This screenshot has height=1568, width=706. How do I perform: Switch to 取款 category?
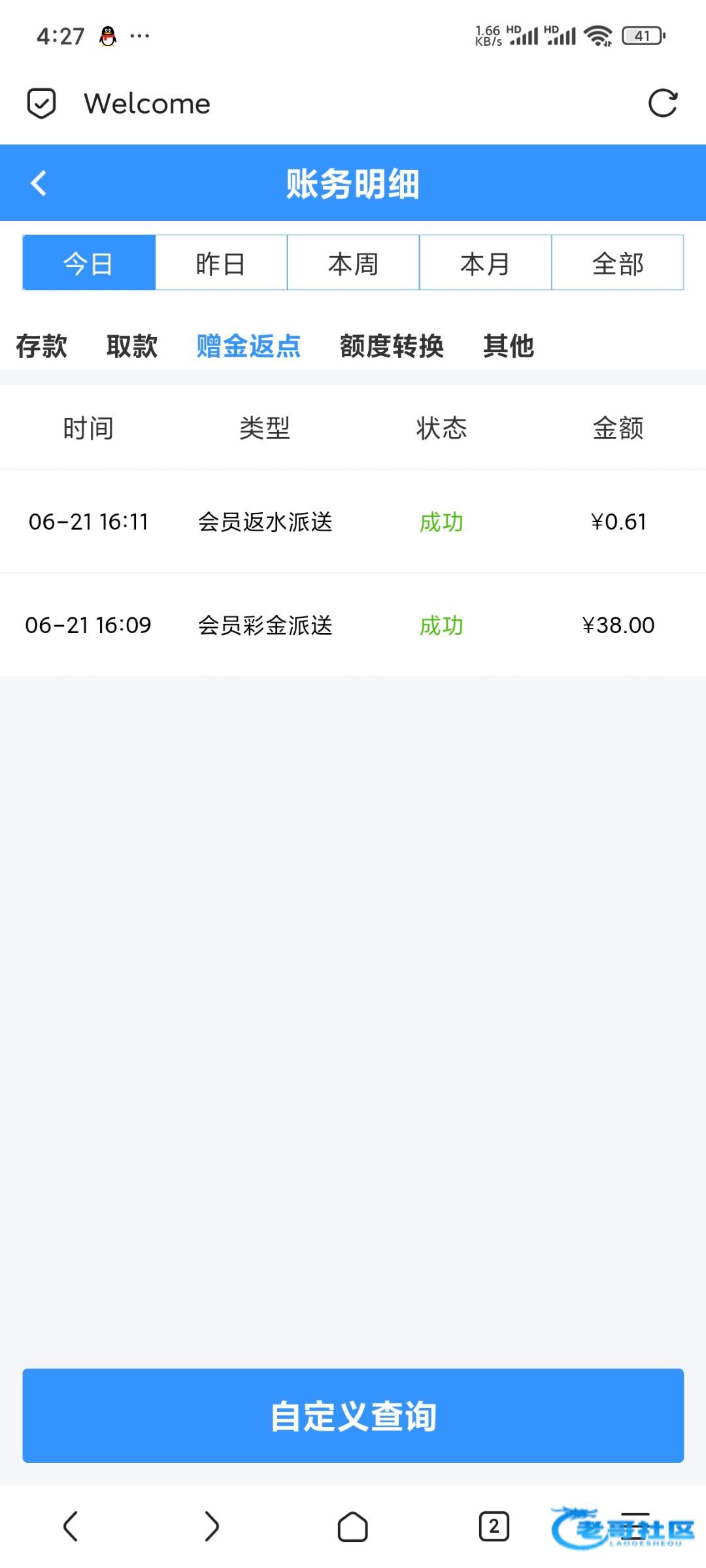[x=132, y=346]
